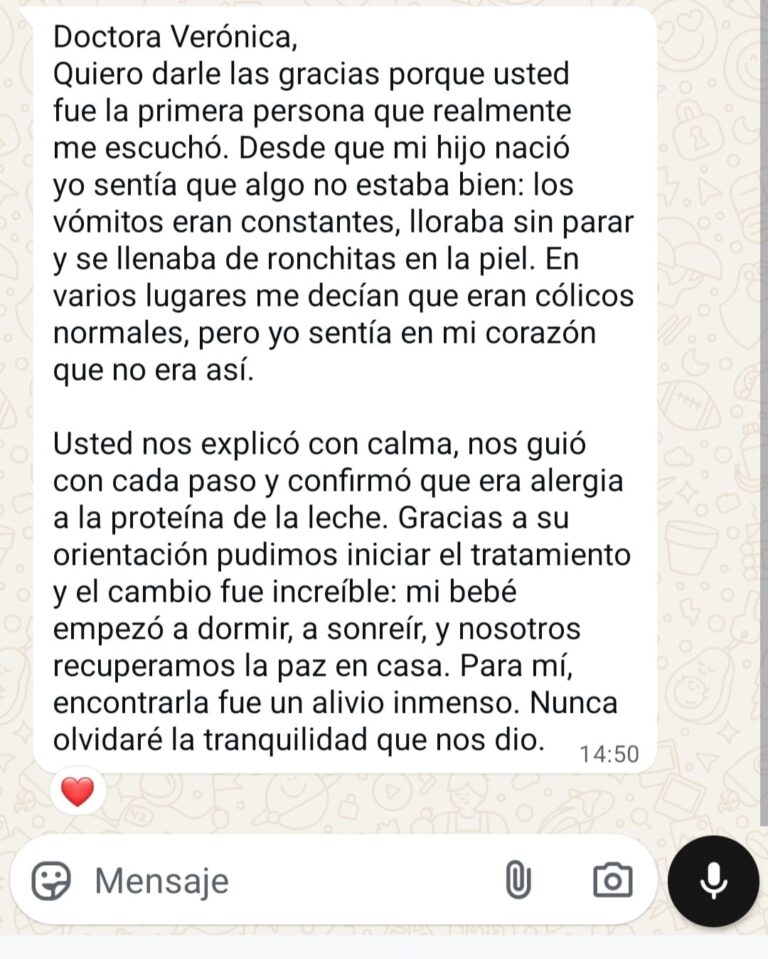Record a voice message with the microphone

[x=713, y=881]
